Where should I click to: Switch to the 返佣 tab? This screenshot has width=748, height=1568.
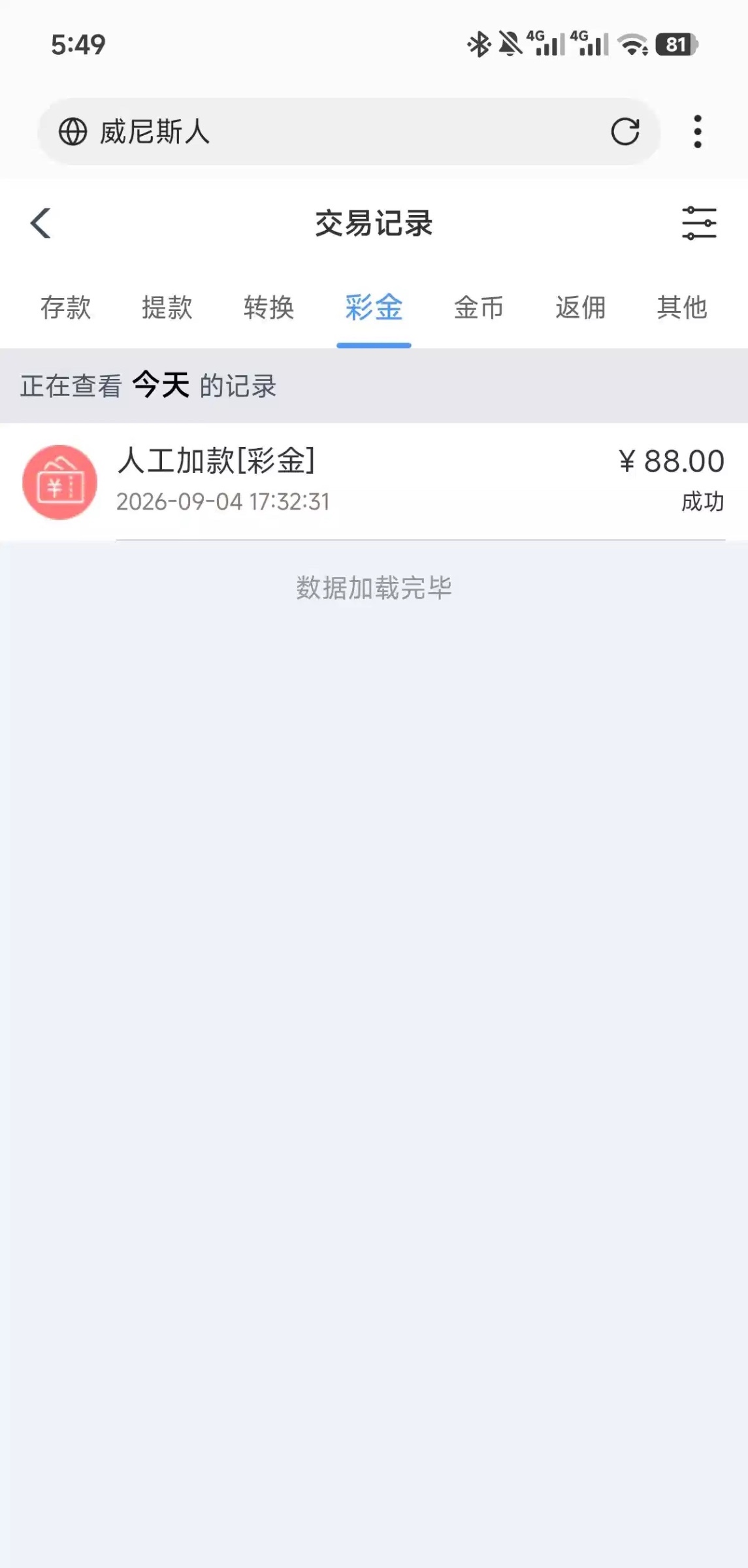(x=581, y=307)
